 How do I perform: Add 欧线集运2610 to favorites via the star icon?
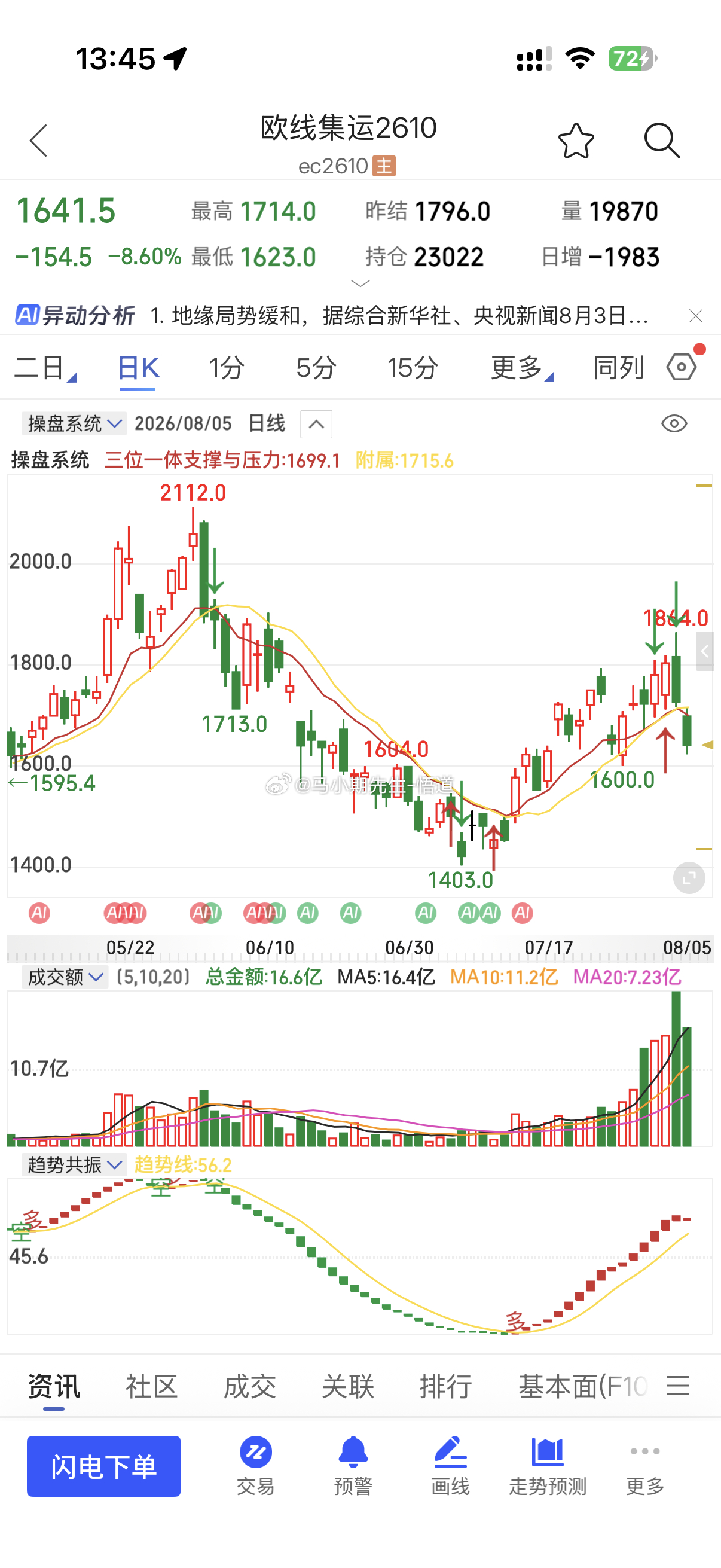576,141
